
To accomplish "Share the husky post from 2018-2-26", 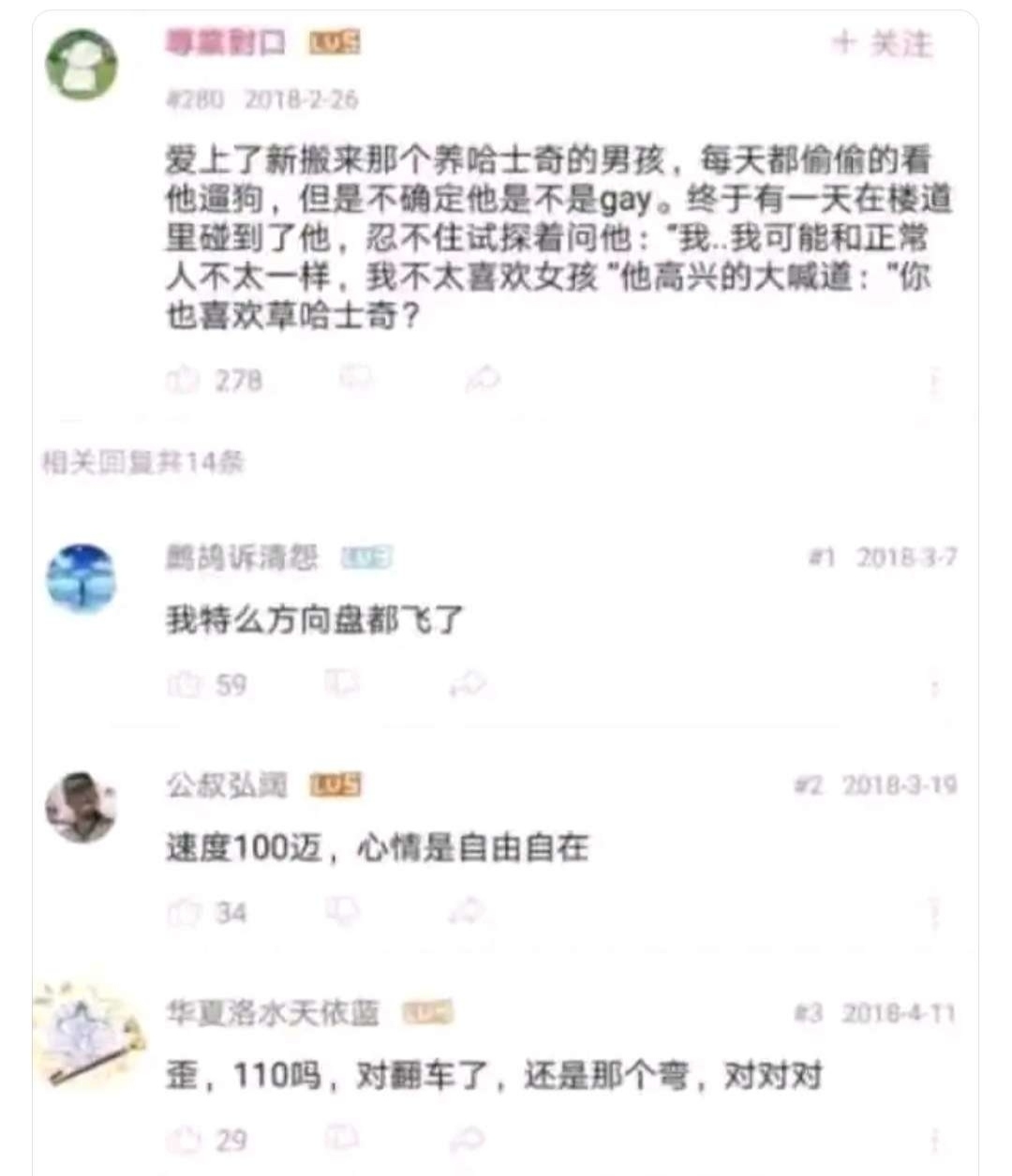I will [x=483, y=379].
